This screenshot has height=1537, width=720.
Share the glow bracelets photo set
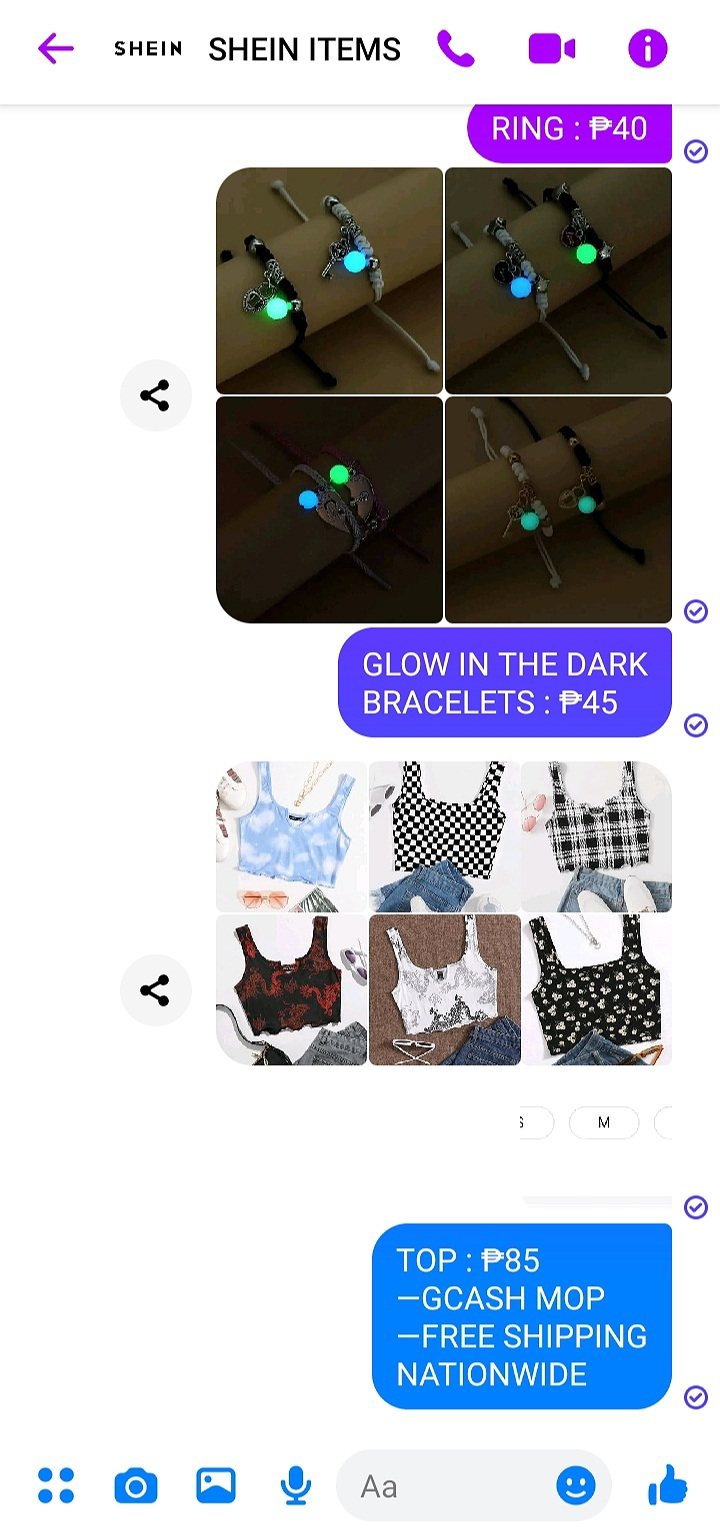click(x=155, y=396)
